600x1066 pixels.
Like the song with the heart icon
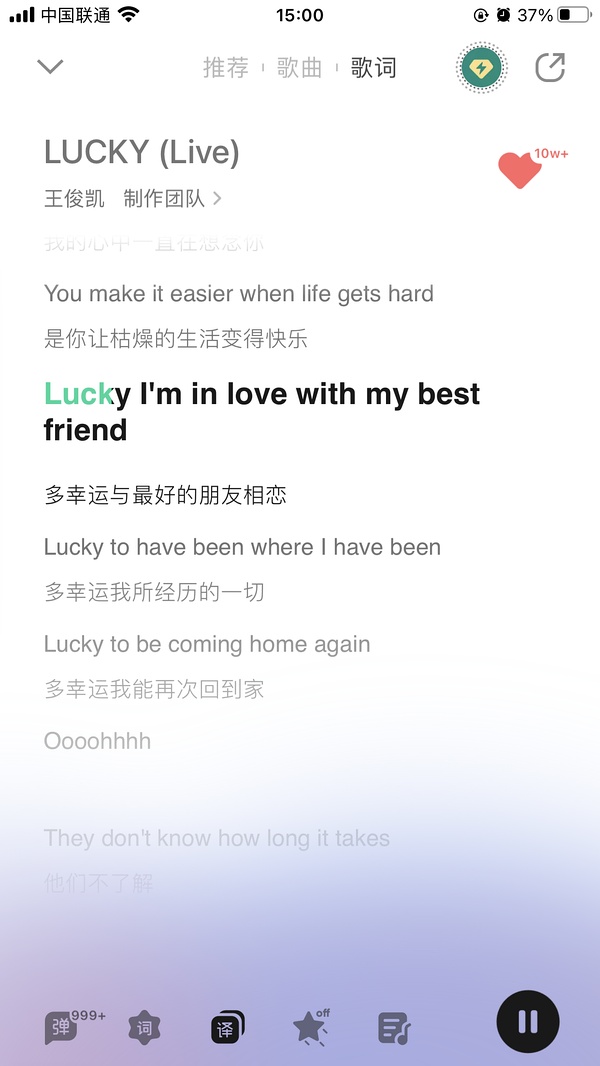[x=520, y=169]
